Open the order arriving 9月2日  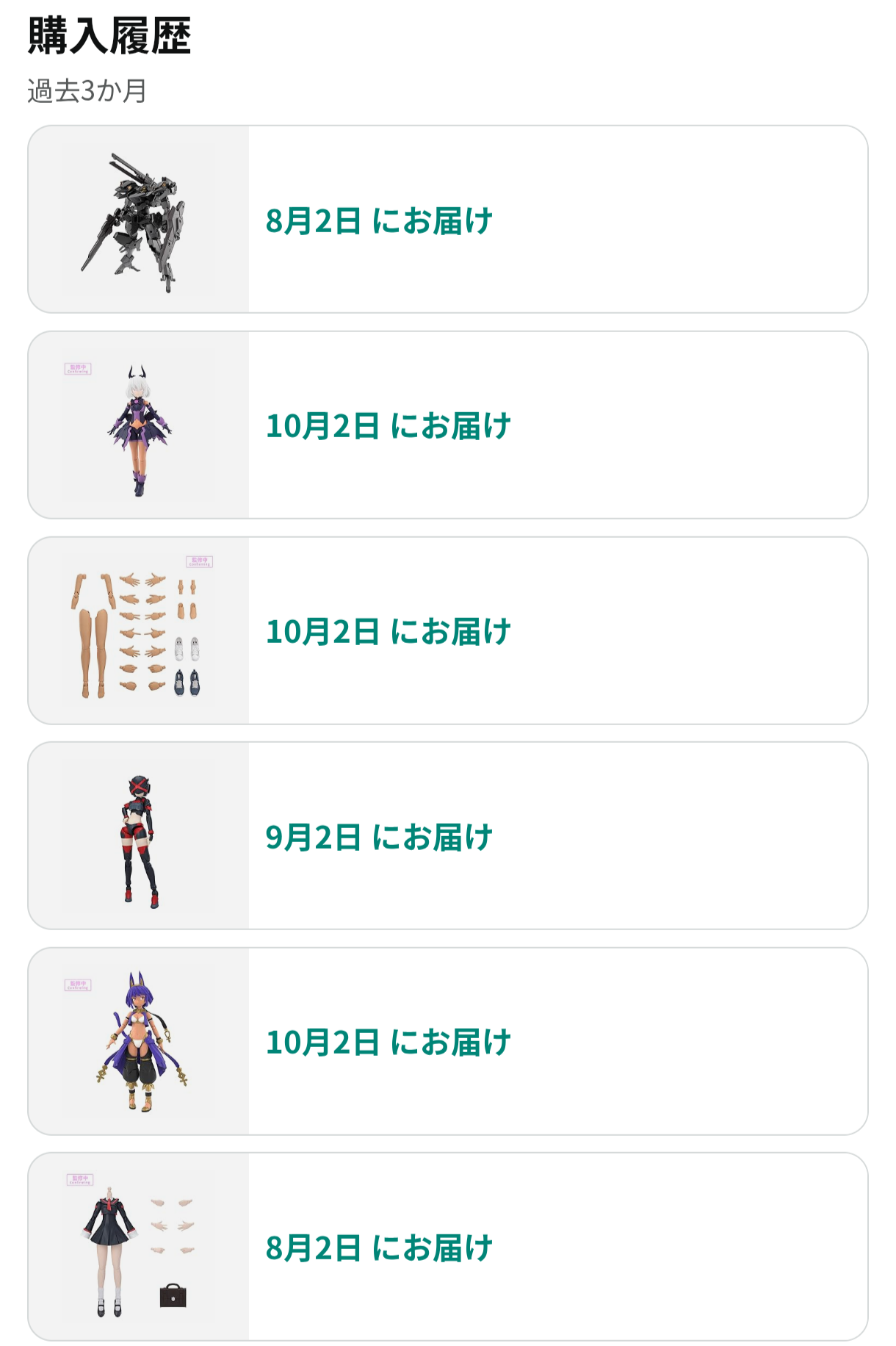447,836
